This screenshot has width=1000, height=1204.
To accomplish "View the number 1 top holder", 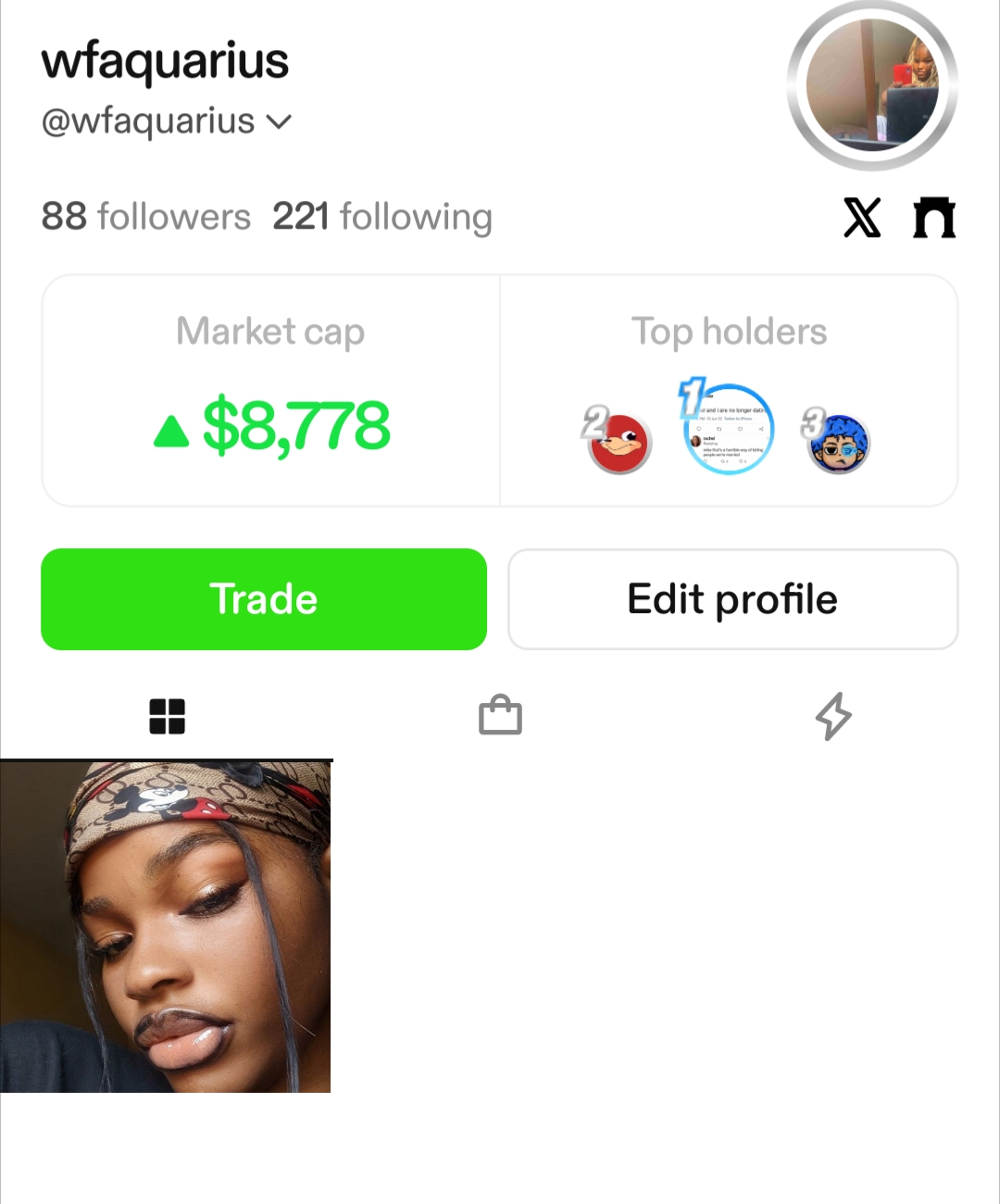I will click(729, 428).
